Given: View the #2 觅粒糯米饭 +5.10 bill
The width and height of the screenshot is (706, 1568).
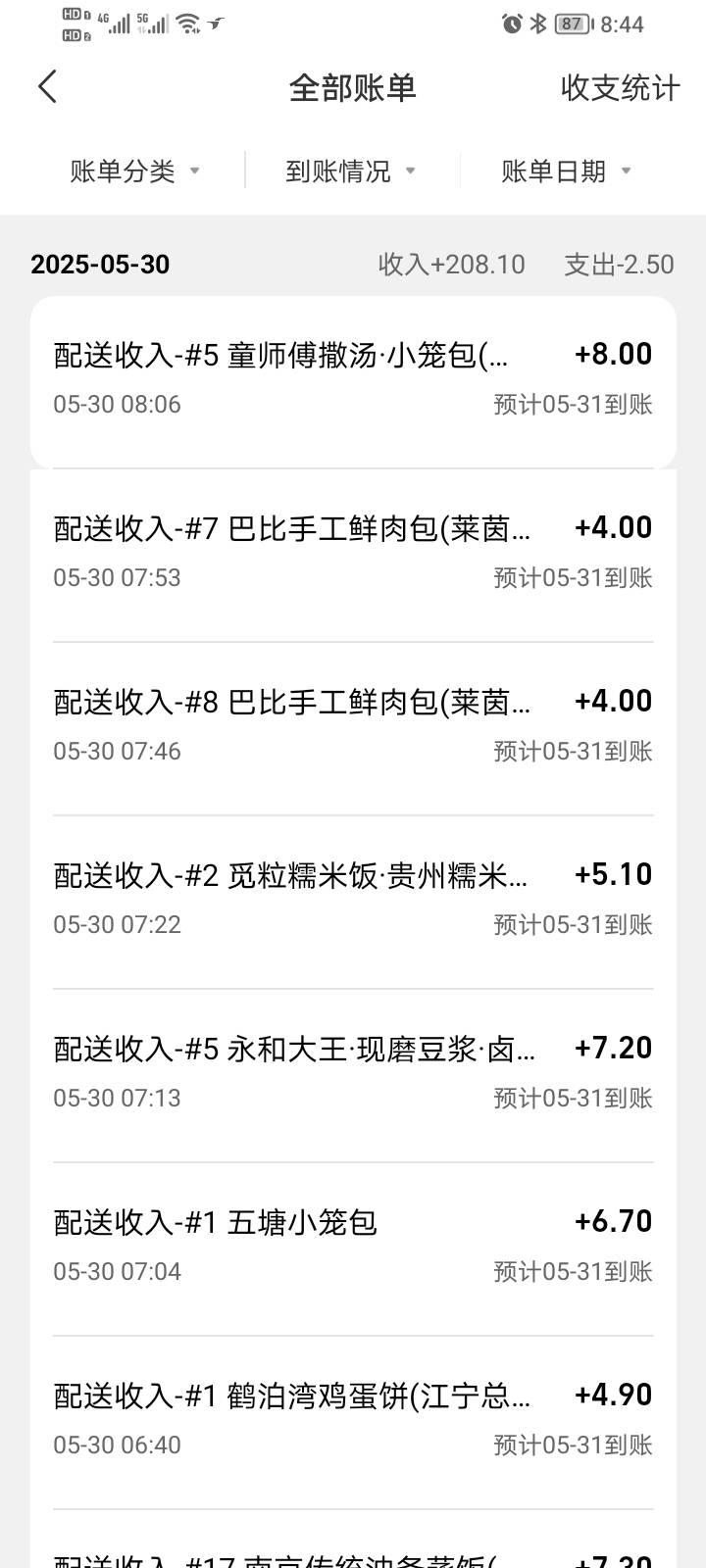Looking at the screenshot, I should 353,903.
